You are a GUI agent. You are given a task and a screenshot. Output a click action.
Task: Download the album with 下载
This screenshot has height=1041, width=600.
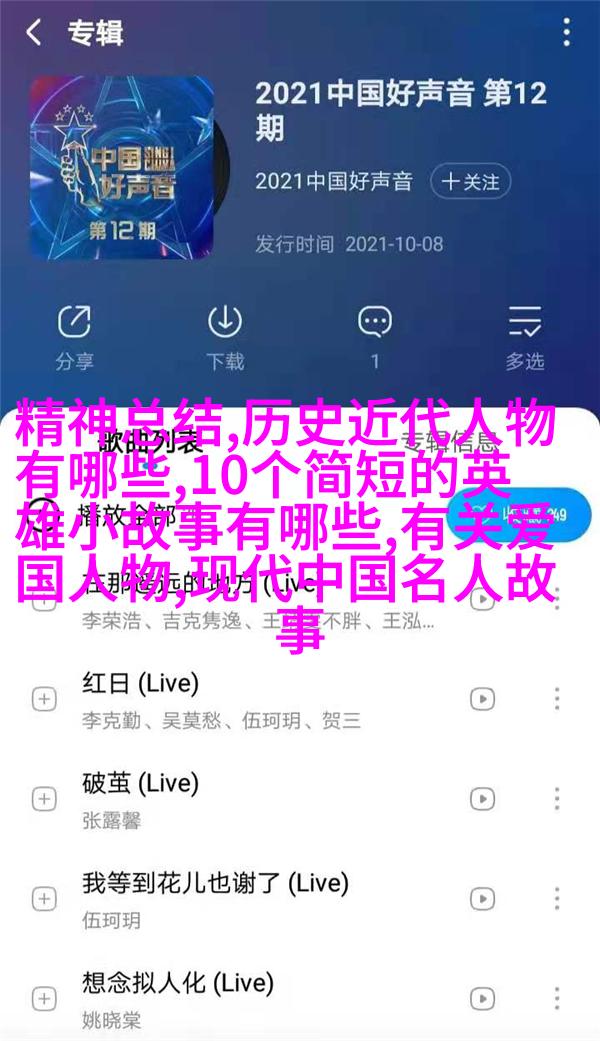(x=224, y=336)
